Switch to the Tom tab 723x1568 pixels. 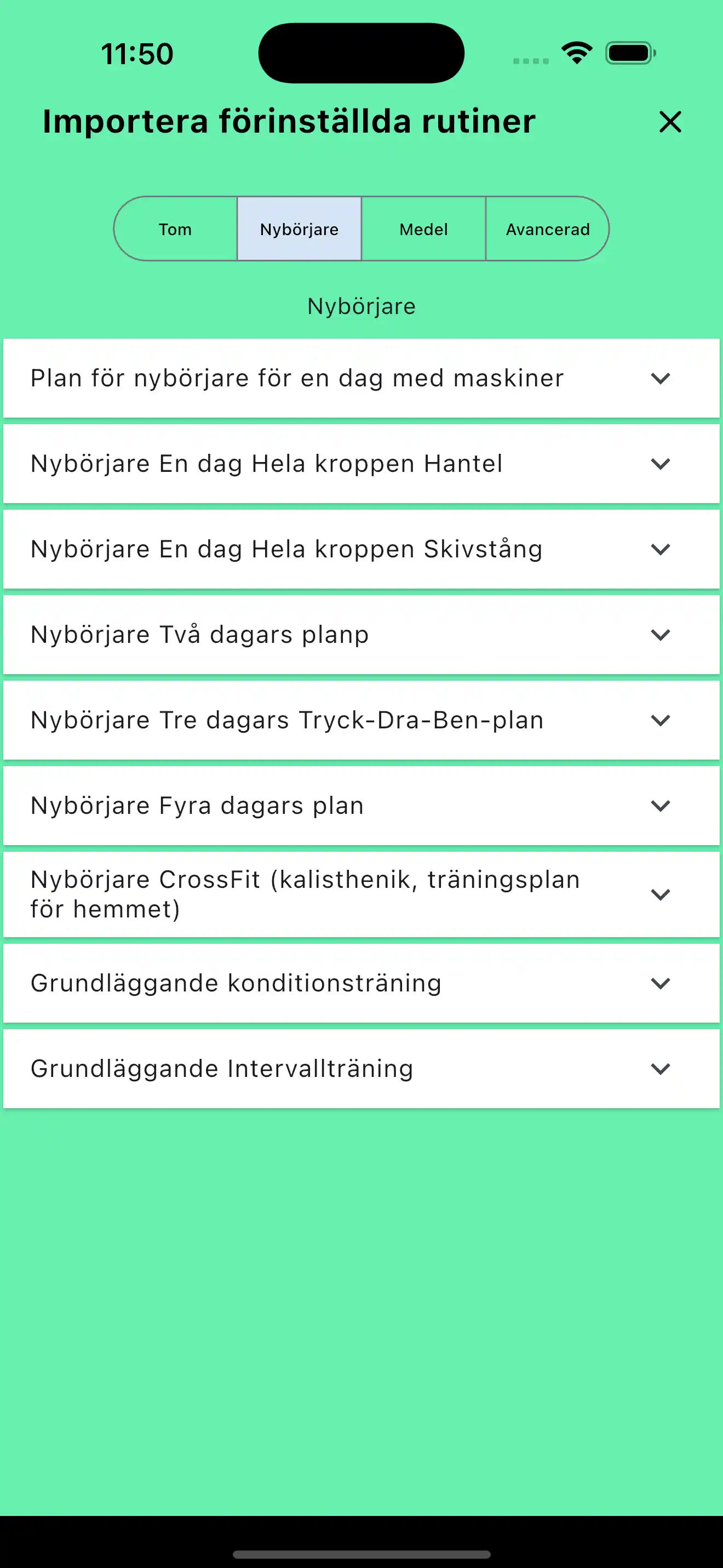coord(175,229)
